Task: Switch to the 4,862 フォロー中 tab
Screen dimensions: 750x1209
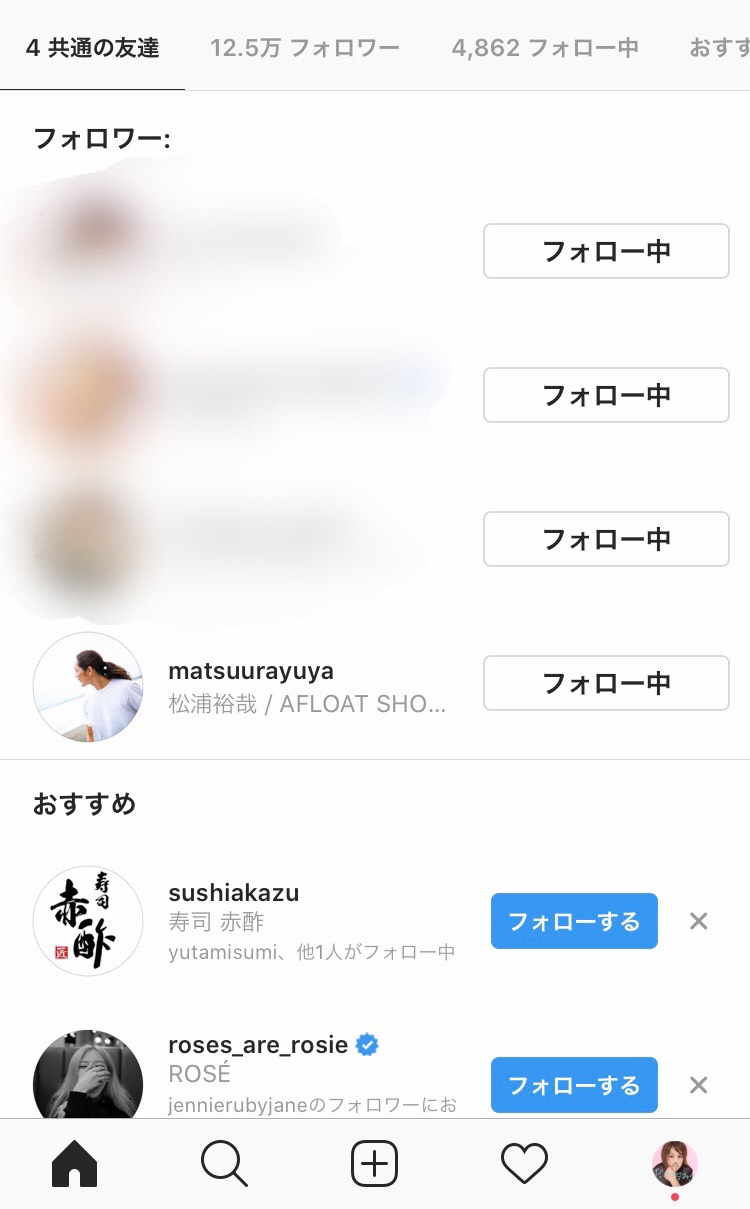Action: click(544, 47)
